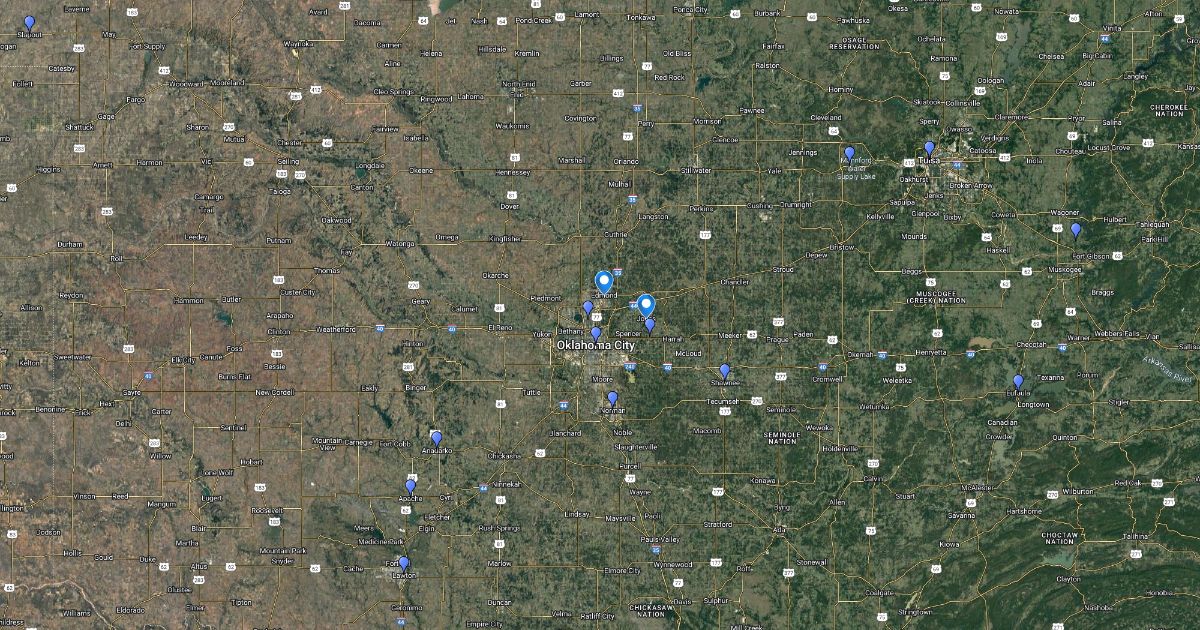Open the Eufaula marker
This screenshot has height=630, width=1200.
tap(1018, 382)
